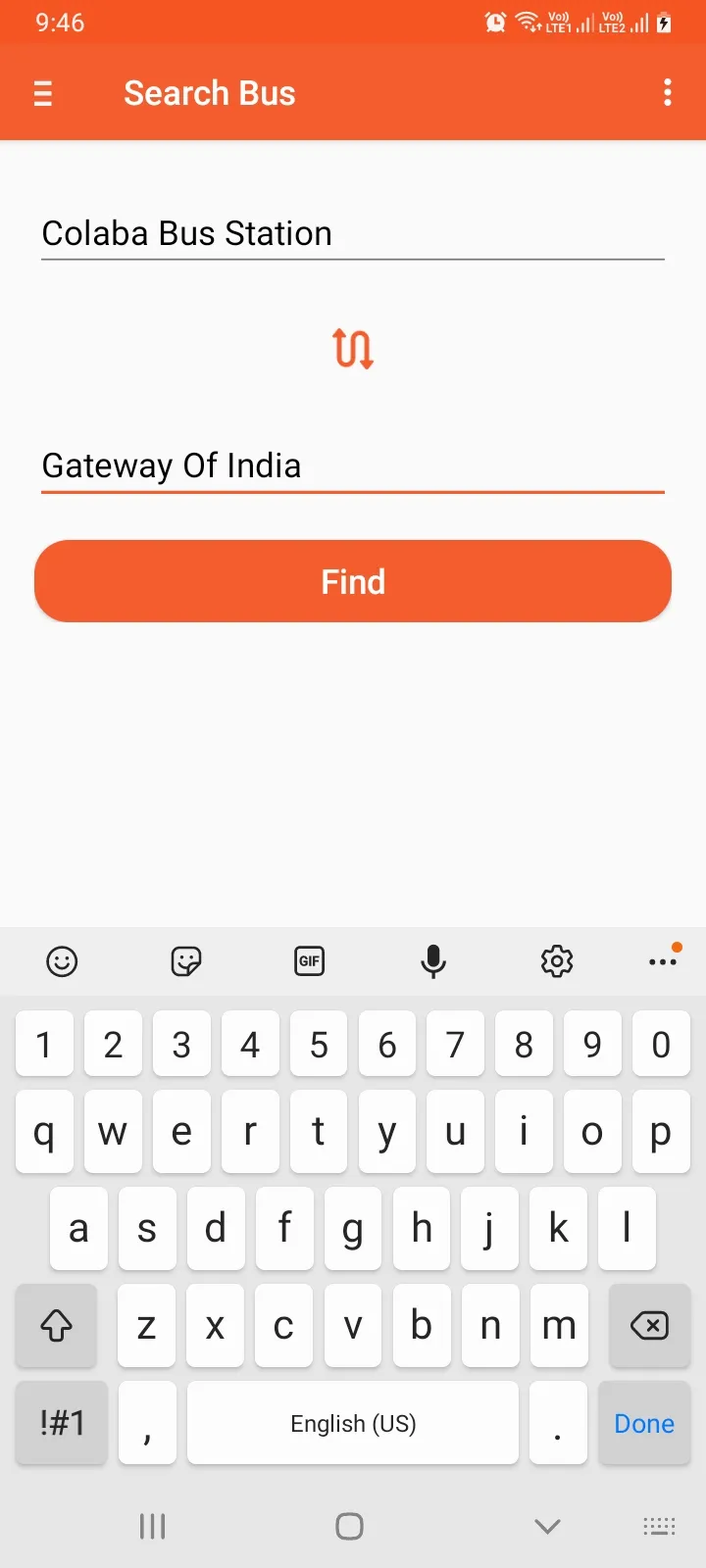Open the emoji panel on keyboard
This screenshot has width=706, height=1568.
tap(62, 961)
